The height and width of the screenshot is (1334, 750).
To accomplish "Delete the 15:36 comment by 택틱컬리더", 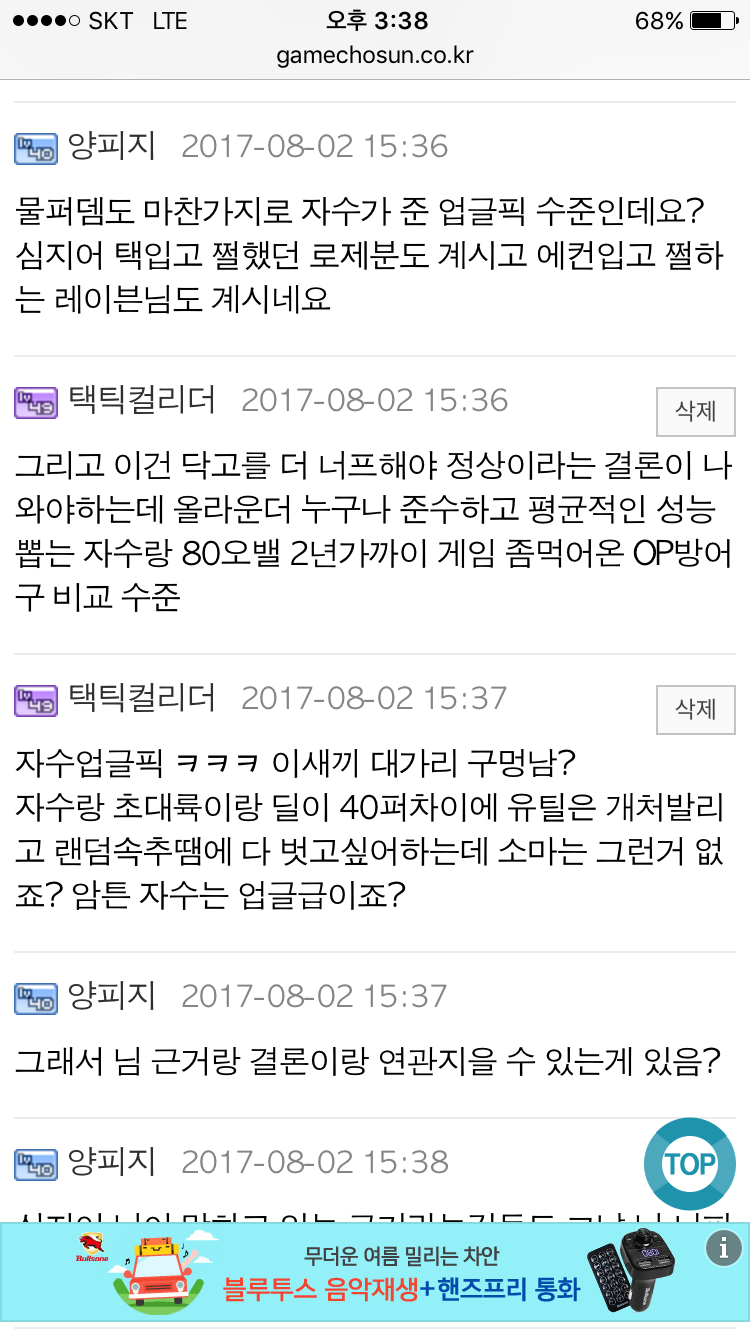I will pos(696,412).
